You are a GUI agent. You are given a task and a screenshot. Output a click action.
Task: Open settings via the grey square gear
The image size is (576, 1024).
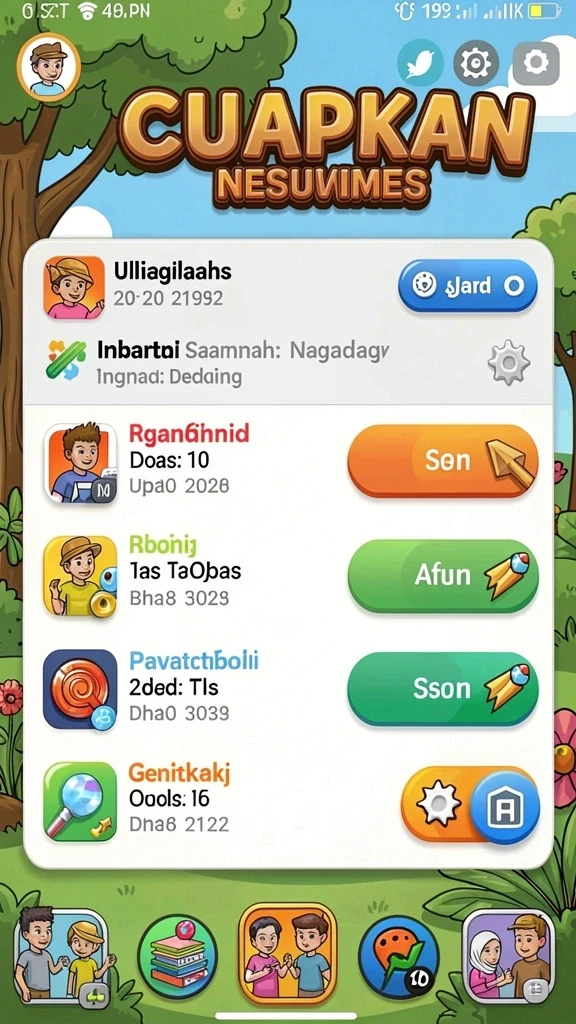click(x=536, y=63)
